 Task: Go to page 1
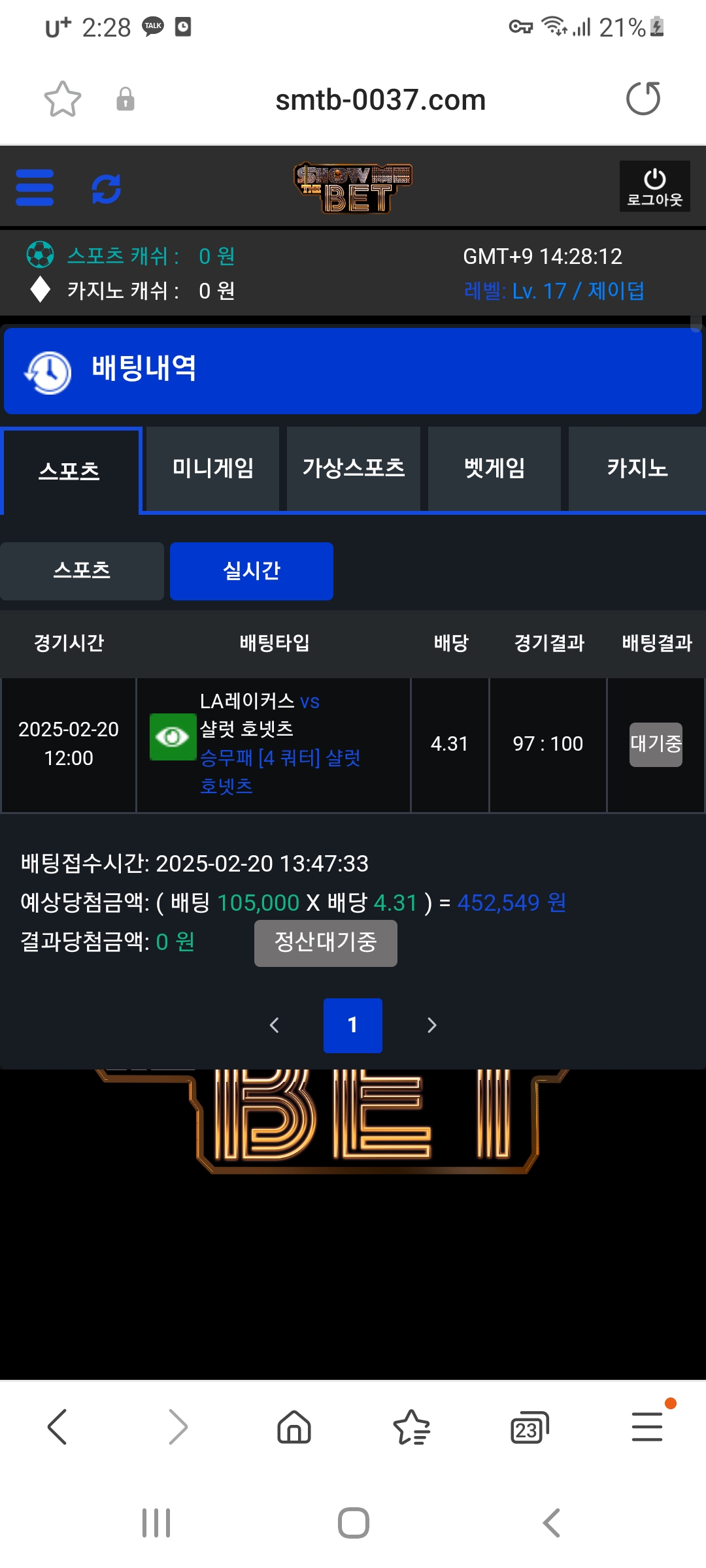coord(352,1025)
